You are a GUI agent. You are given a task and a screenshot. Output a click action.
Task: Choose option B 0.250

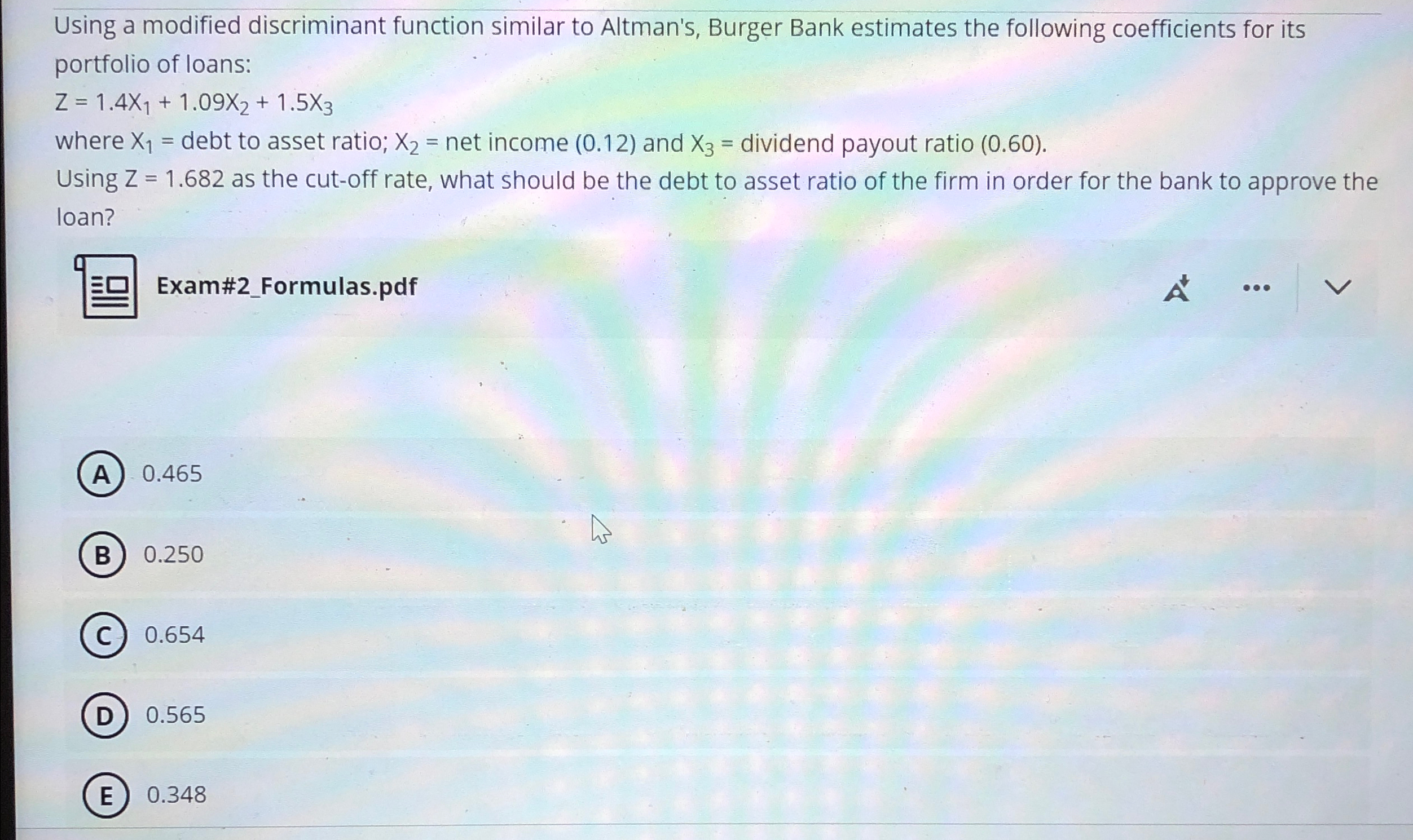102,555
